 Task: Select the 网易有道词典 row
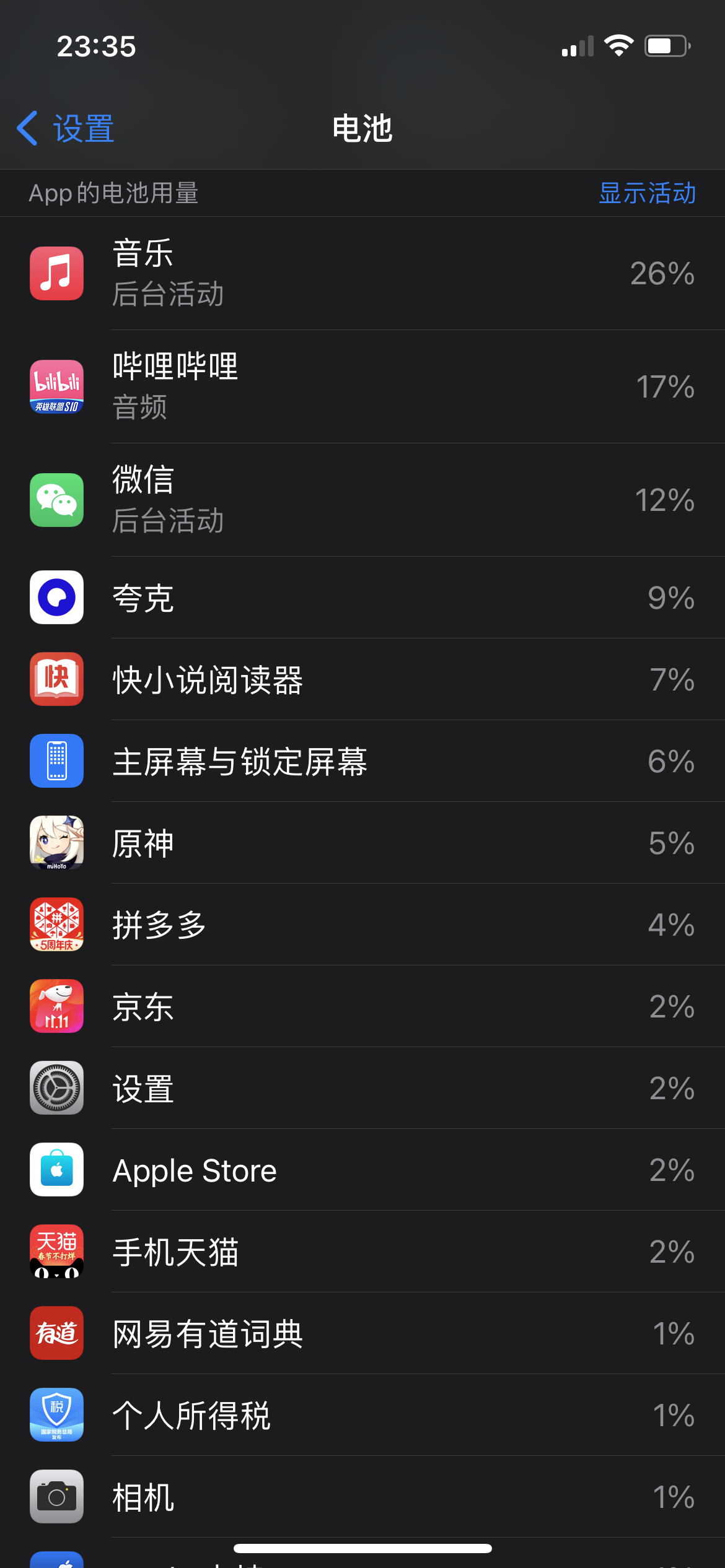point(362,1333)
